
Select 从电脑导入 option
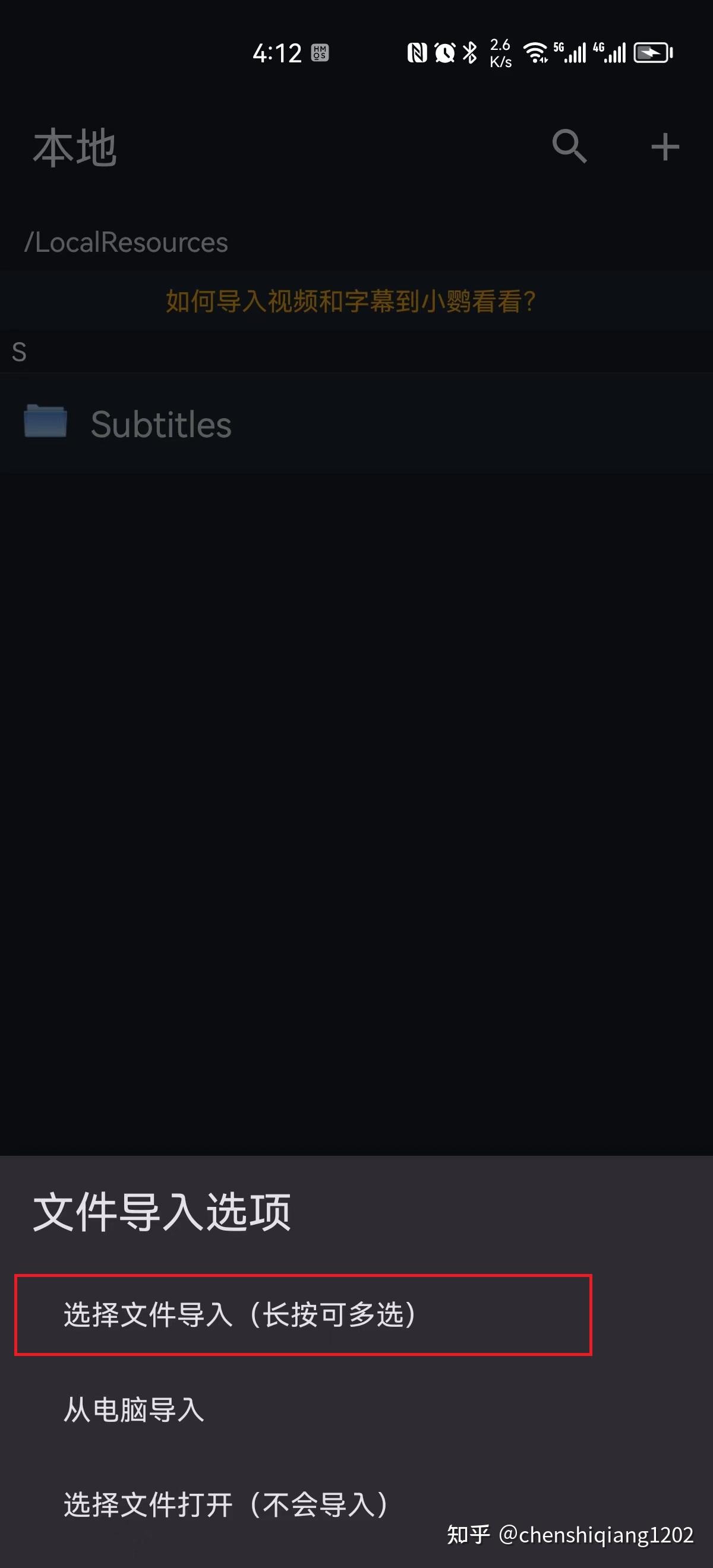tap(134, 1409)
